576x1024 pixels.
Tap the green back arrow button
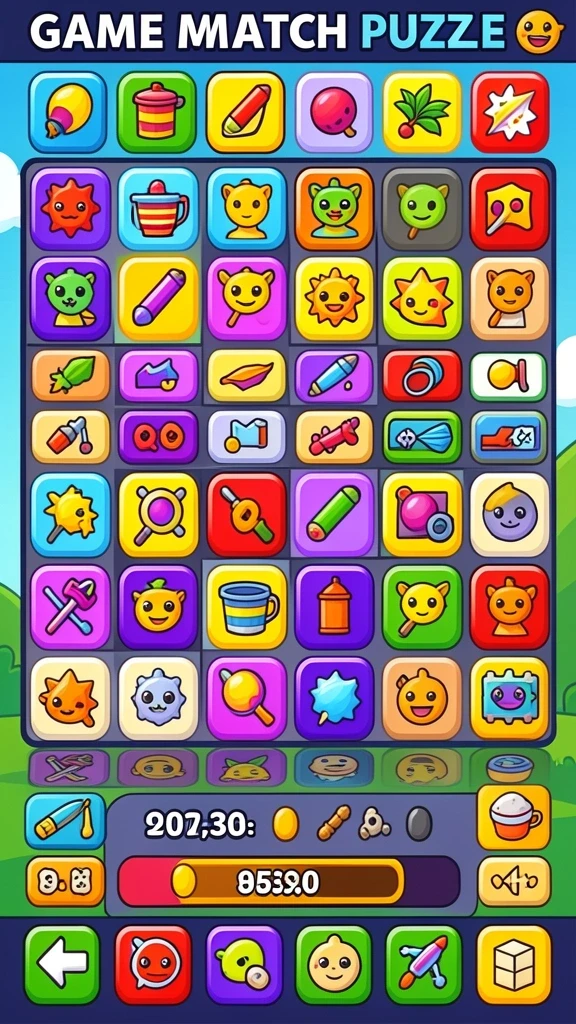(x=62, y=965)
